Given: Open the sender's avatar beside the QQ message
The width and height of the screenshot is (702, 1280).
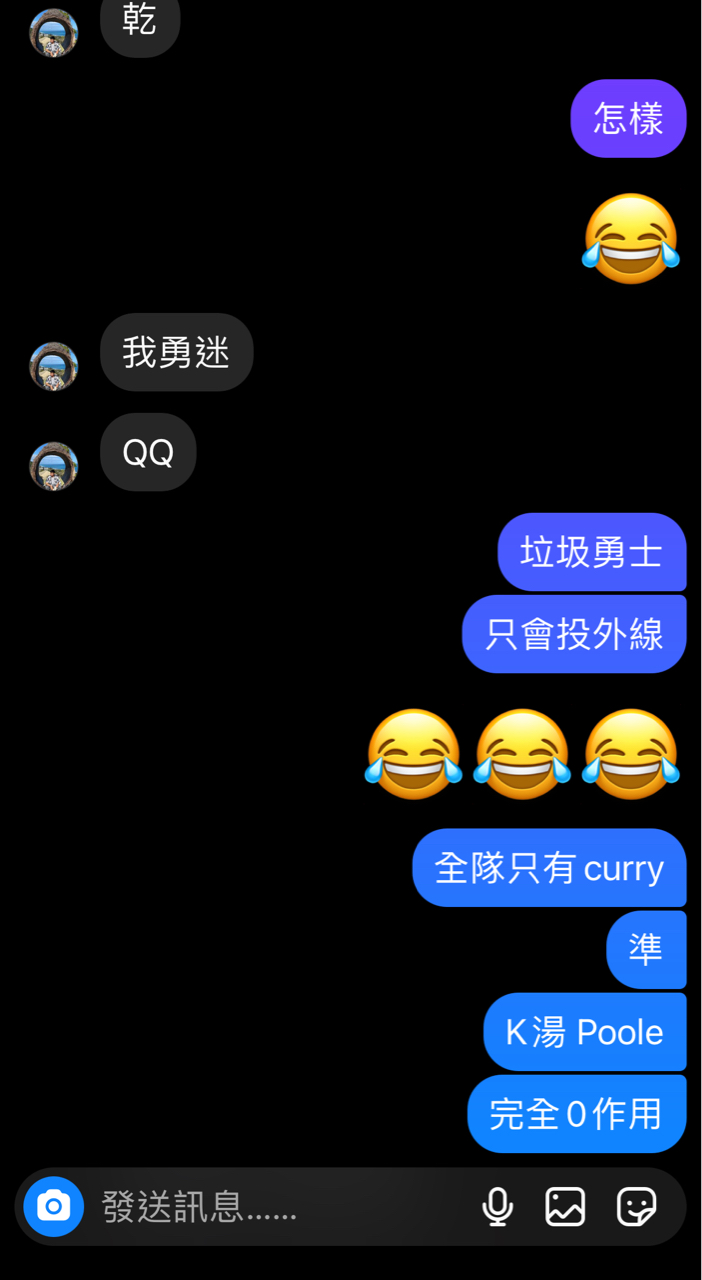Looking at the screenshot, I should (x=54, y=466).
